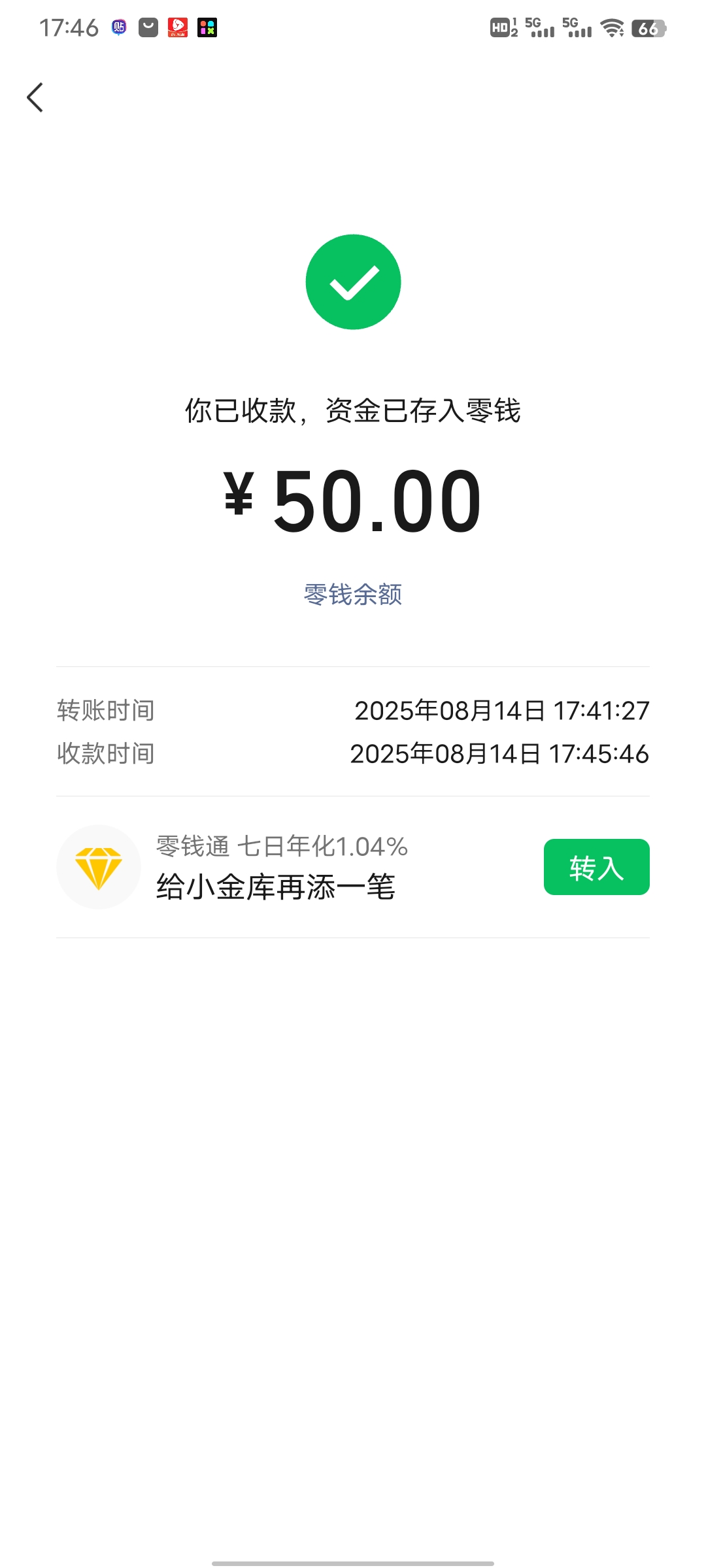This screenshot has height=1568, width=706.
Task: Tap the 转账时间 timestamp row
Action: (353, 711)
